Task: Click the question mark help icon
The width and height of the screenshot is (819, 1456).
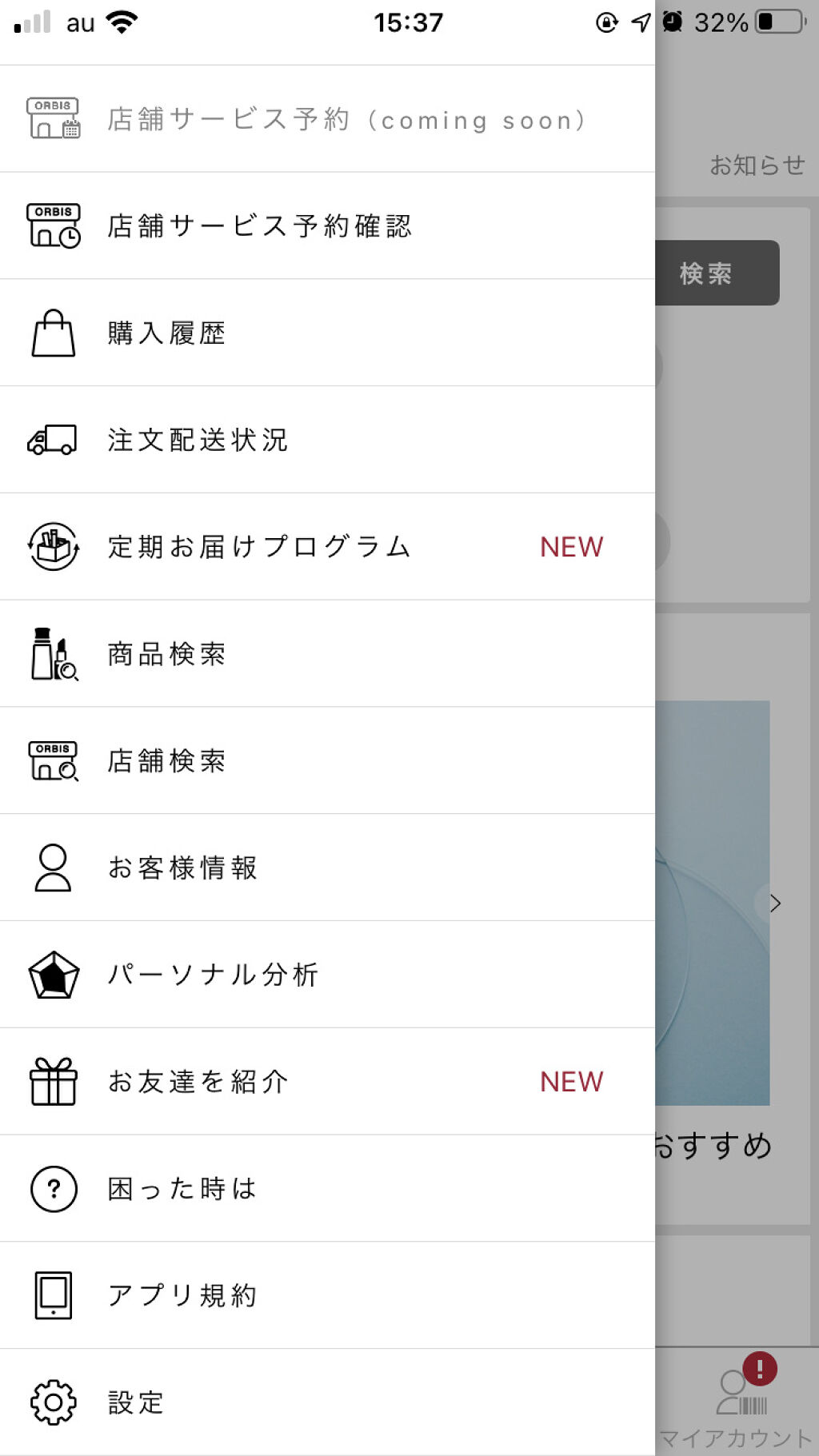Action: [53, 1189]
